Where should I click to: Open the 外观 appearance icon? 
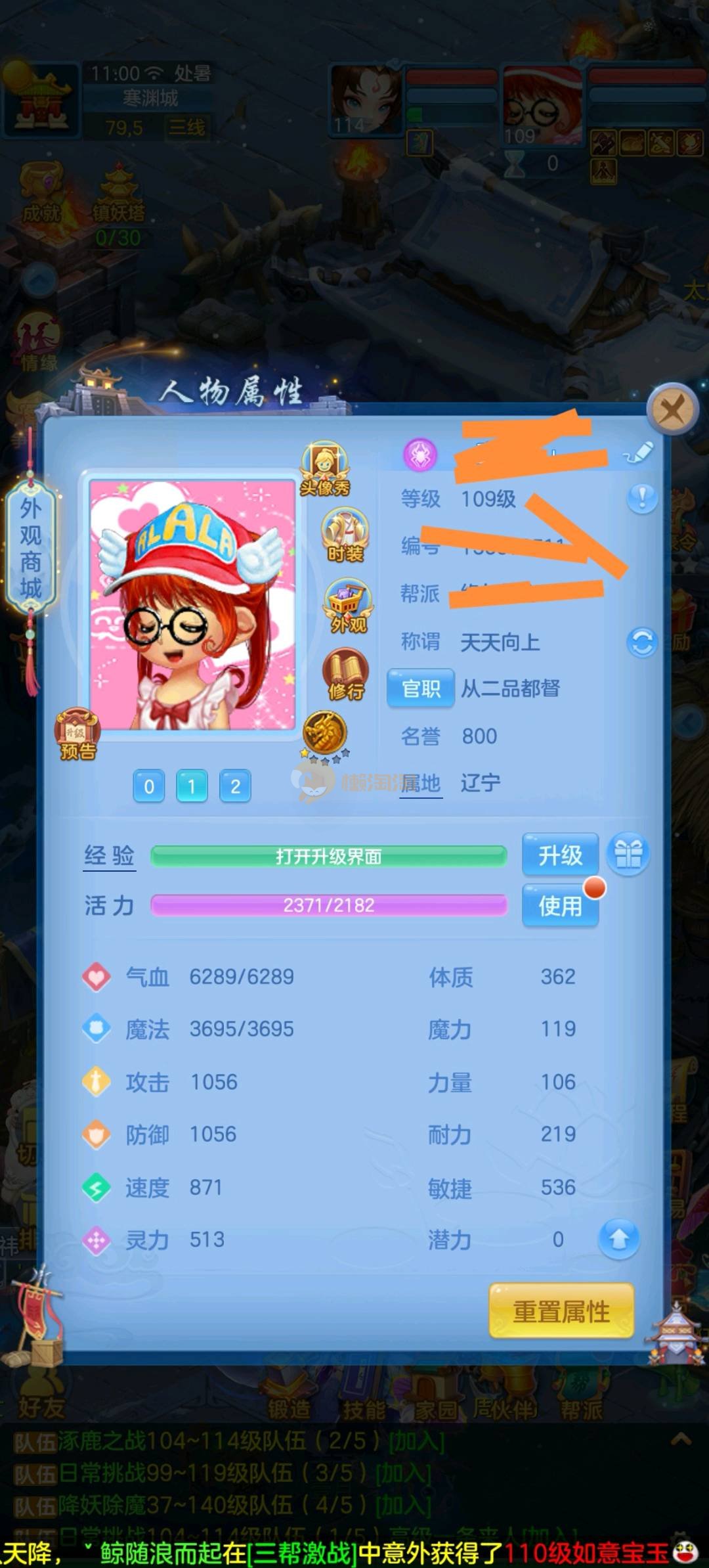pyautogui.click(x=348, y=606)
